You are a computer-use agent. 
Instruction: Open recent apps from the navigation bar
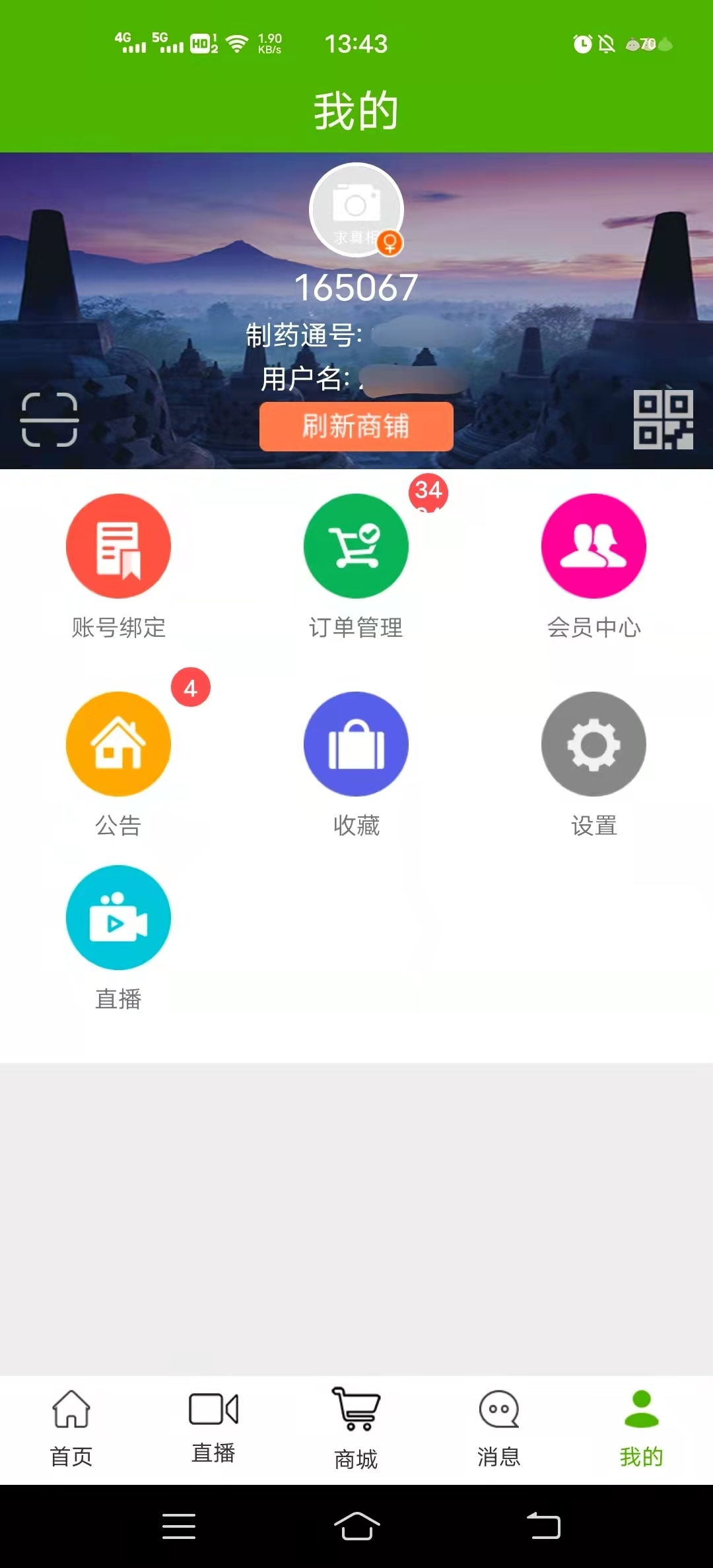(x=179, y=1526)
